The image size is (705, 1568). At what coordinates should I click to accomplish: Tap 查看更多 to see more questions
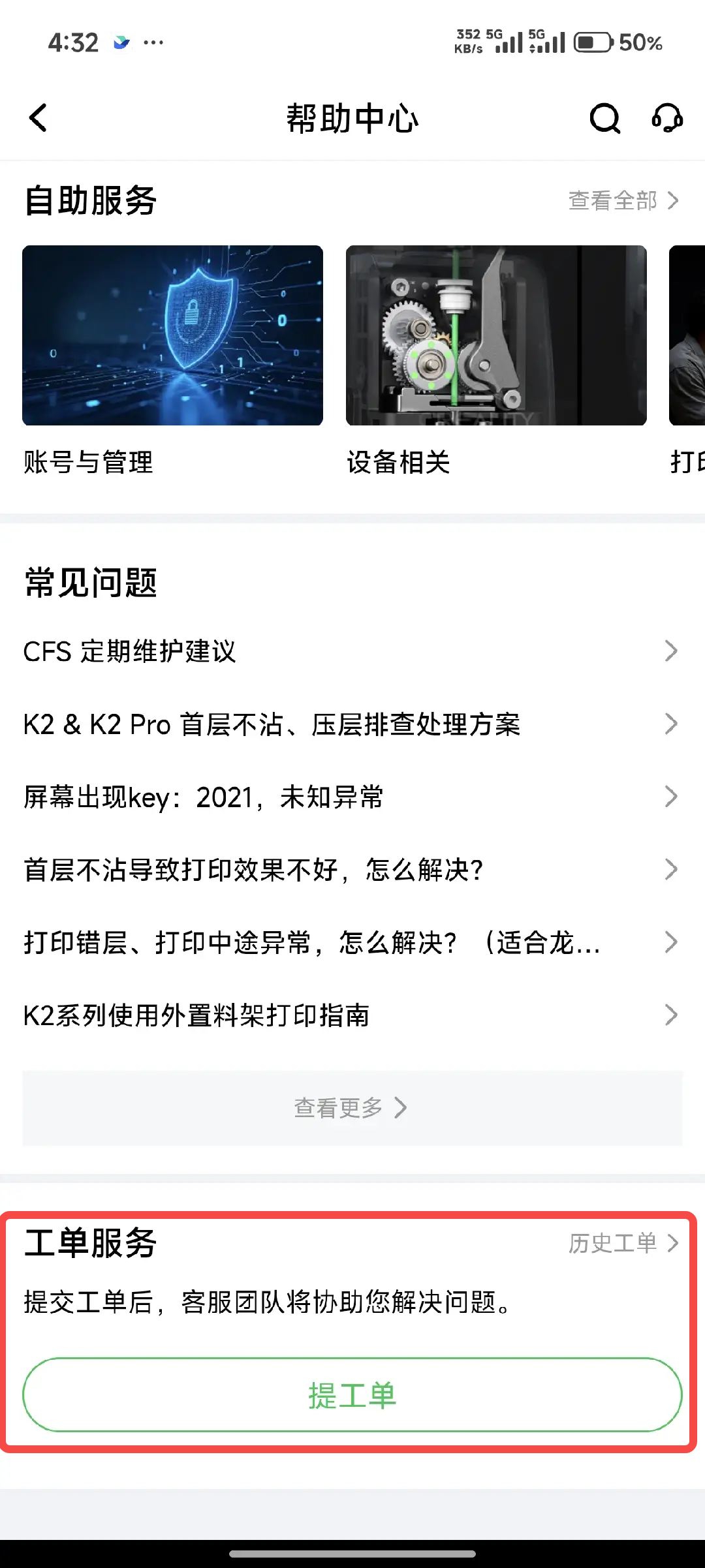pyautogui.click(x=352, y=1107)
